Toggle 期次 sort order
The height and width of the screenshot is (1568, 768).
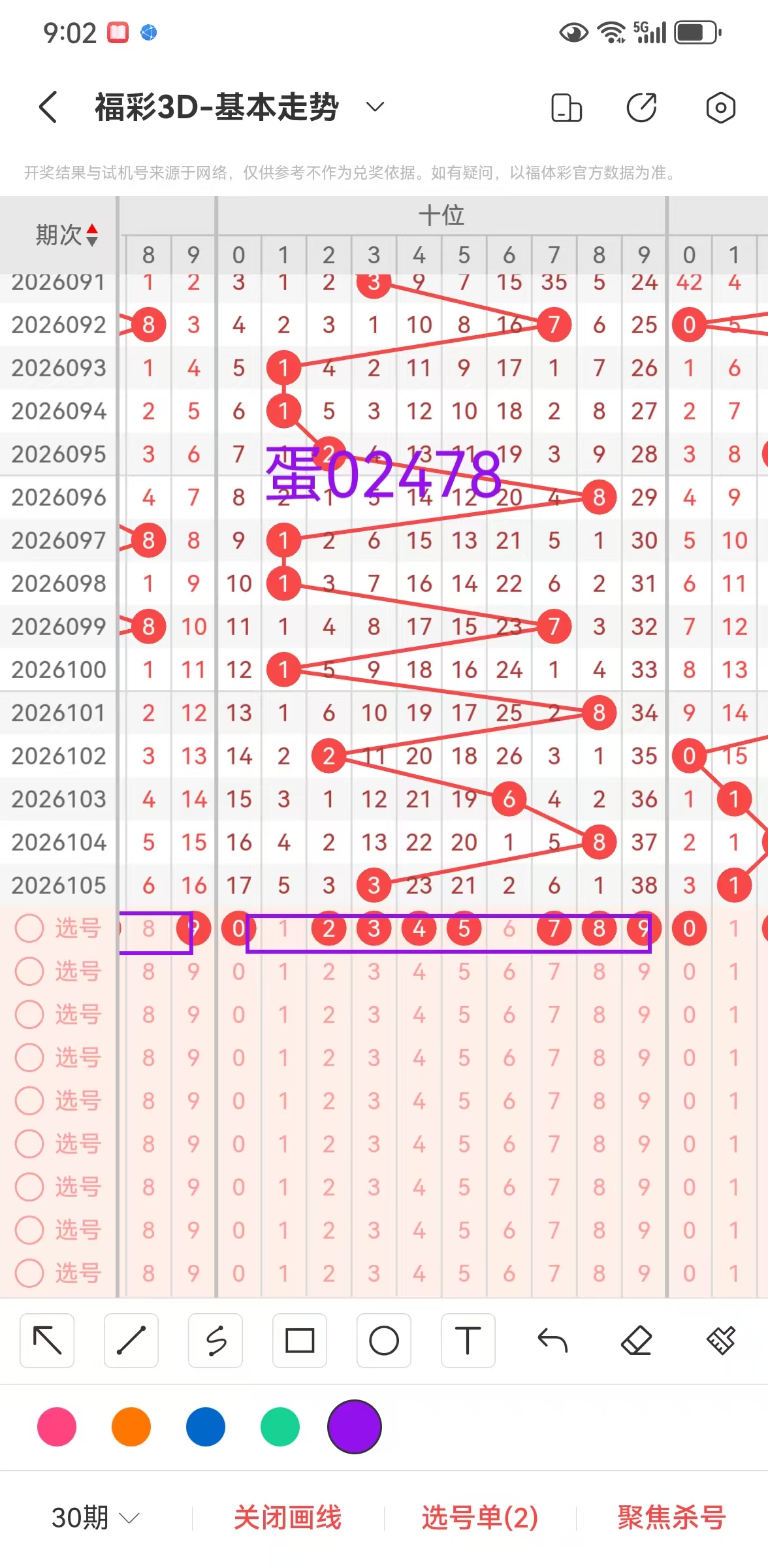(92, 235)
